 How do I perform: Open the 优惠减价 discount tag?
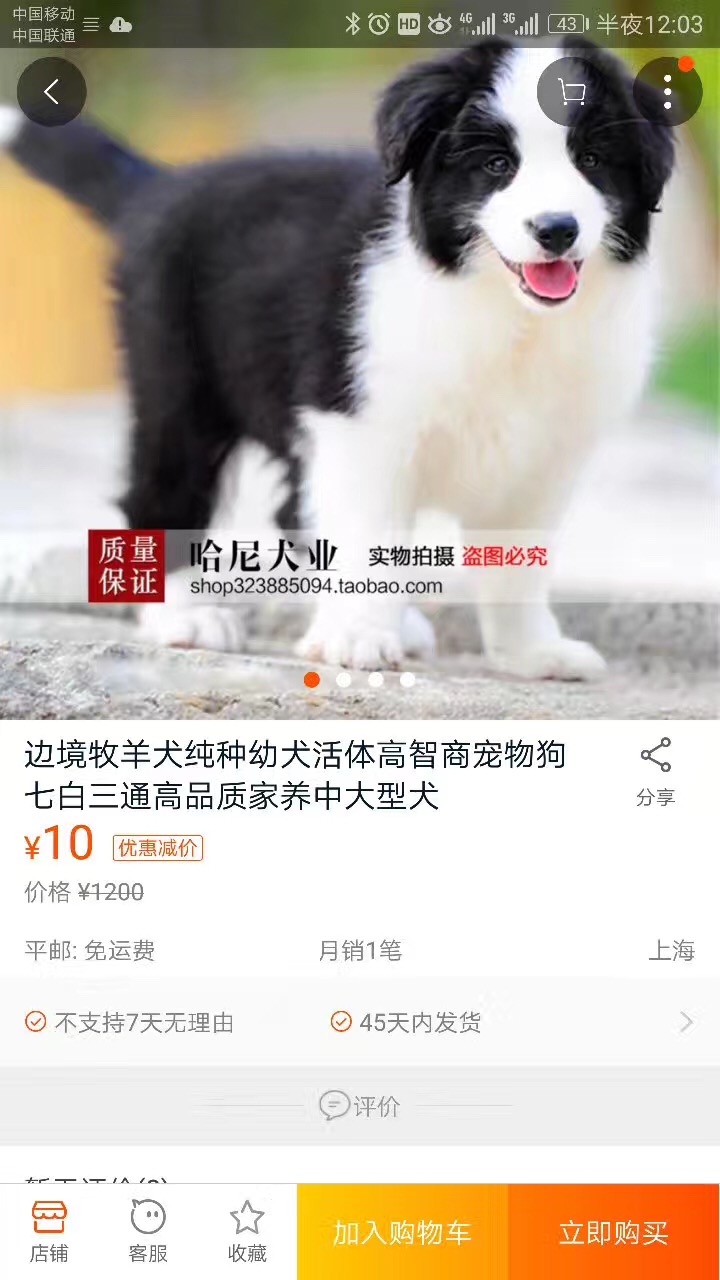158,848
